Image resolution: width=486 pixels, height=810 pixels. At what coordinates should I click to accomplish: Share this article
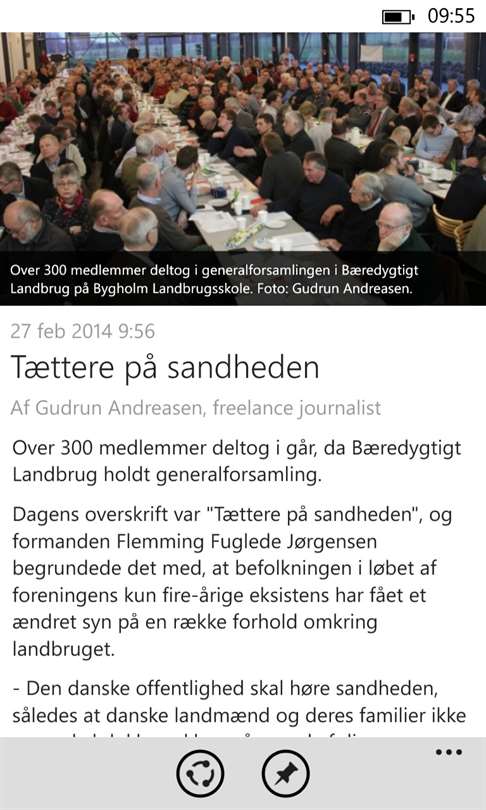pyautogui.click(x=200, y=773)
